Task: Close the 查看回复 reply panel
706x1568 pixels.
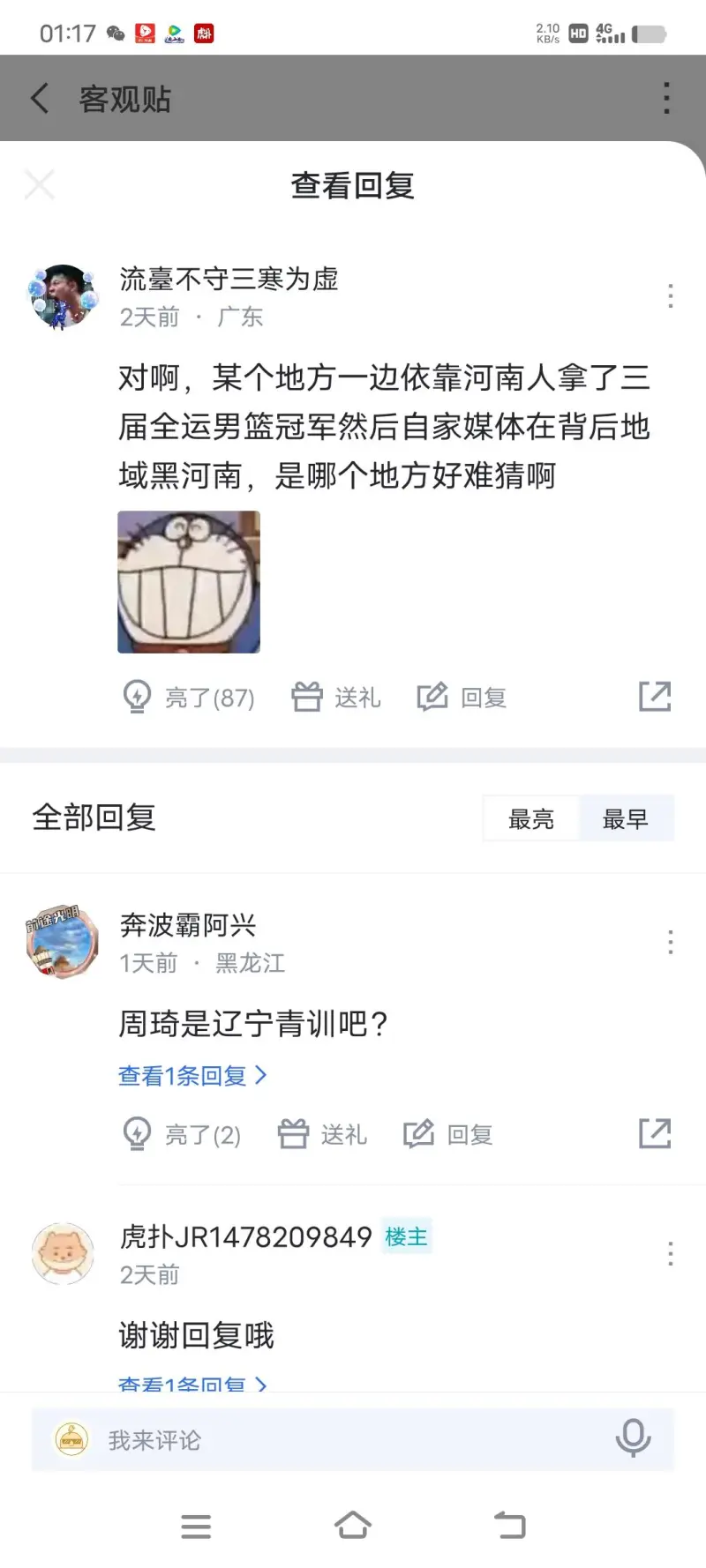Action: tap(40, 185)
